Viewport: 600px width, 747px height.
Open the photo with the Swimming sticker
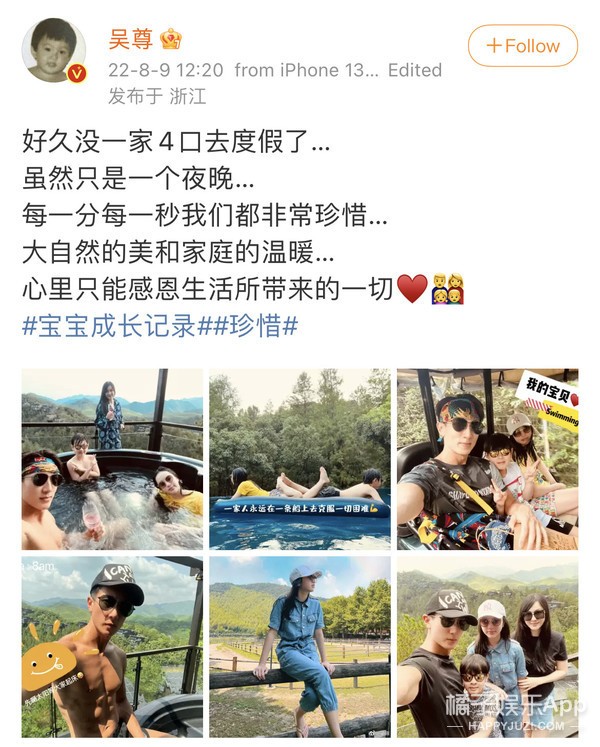click(487, 458)
